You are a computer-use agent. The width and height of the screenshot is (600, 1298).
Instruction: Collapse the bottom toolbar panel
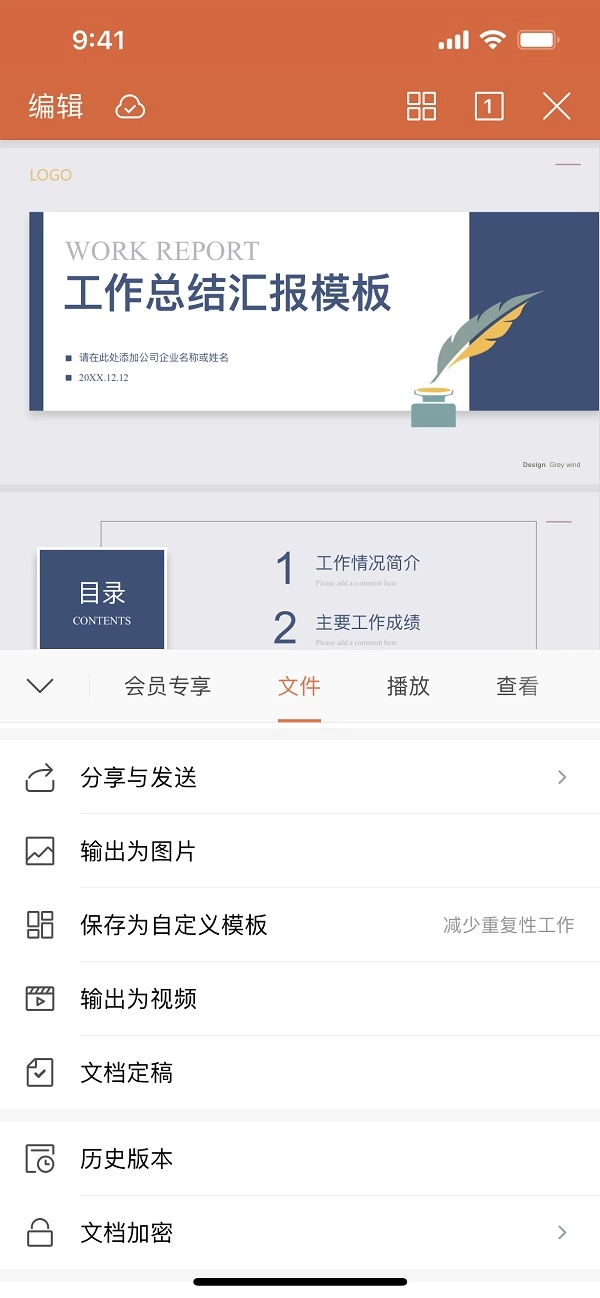[40, 686]
